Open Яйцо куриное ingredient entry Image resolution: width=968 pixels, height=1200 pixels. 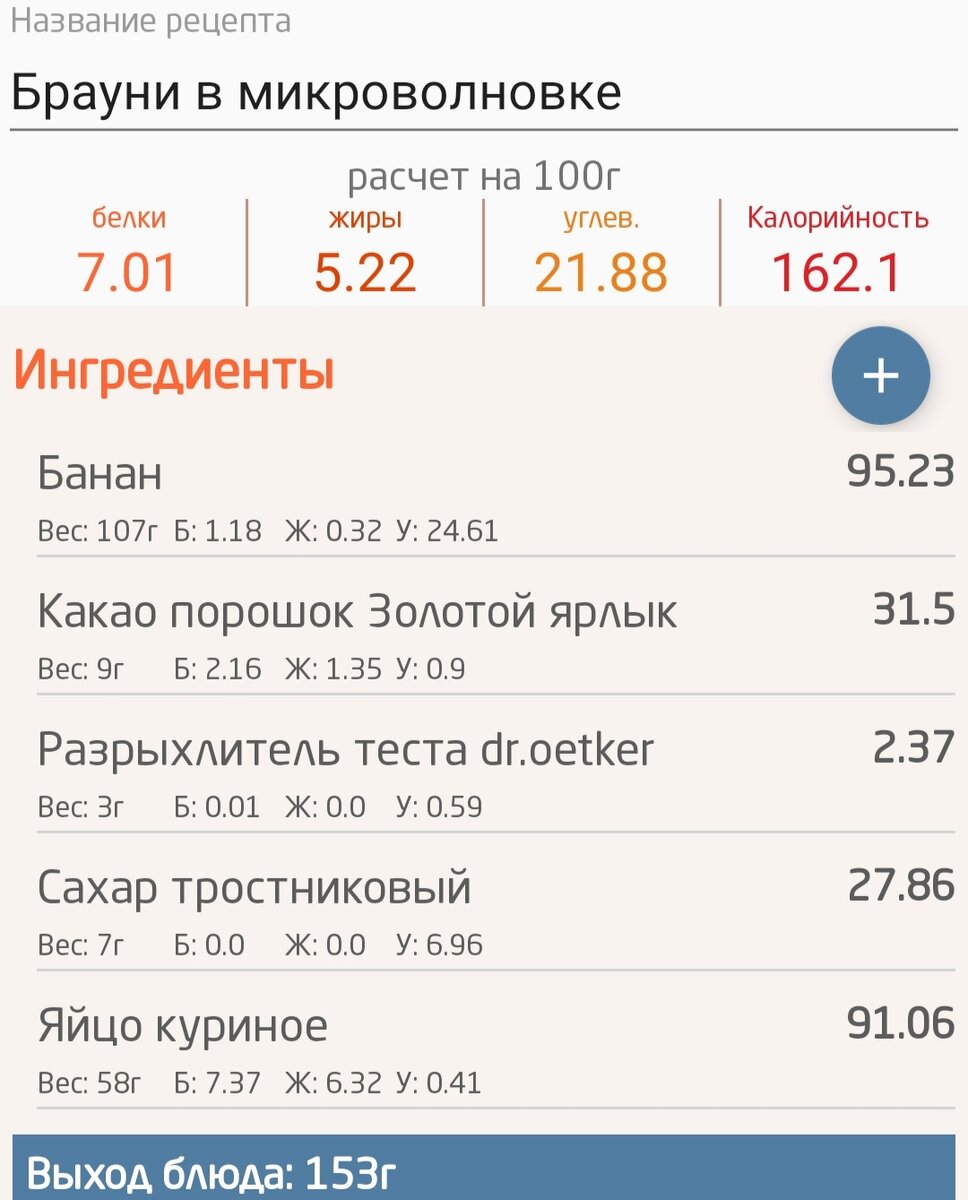tap(183, 1026)
